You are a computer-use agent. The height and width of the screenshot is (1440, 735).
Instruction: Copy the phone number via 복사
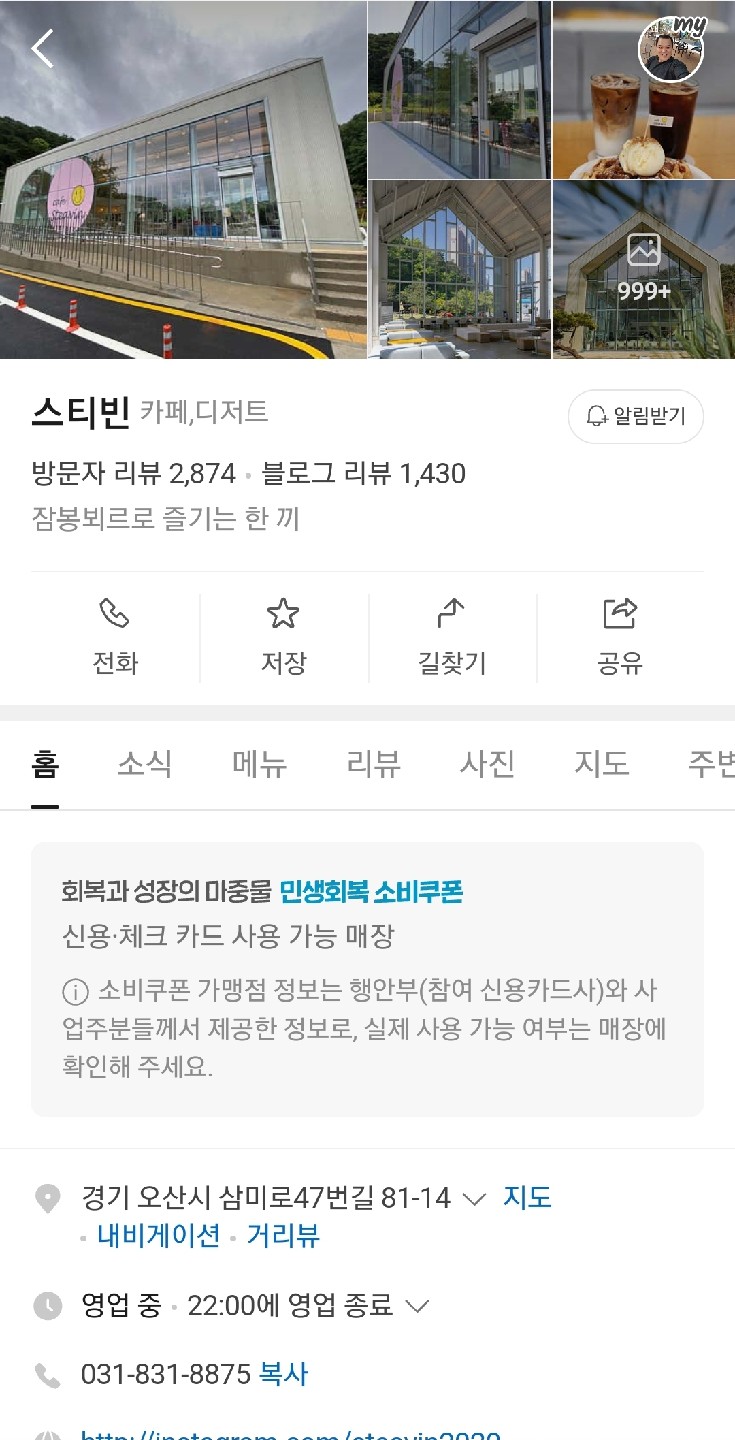tap(284, 1375)
